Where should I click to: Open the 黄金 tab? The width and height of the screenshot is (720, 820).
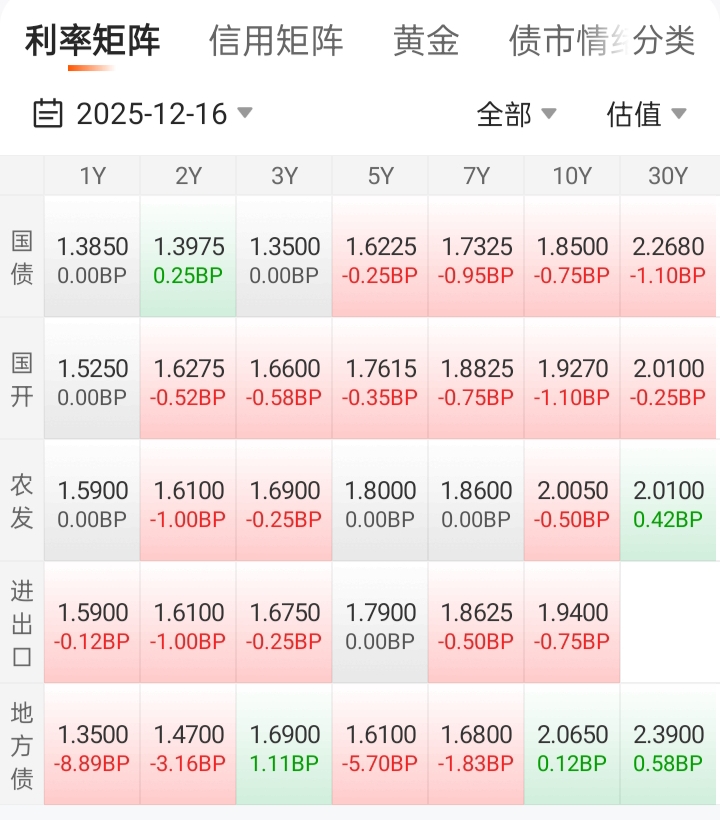(x=426, y=41)
